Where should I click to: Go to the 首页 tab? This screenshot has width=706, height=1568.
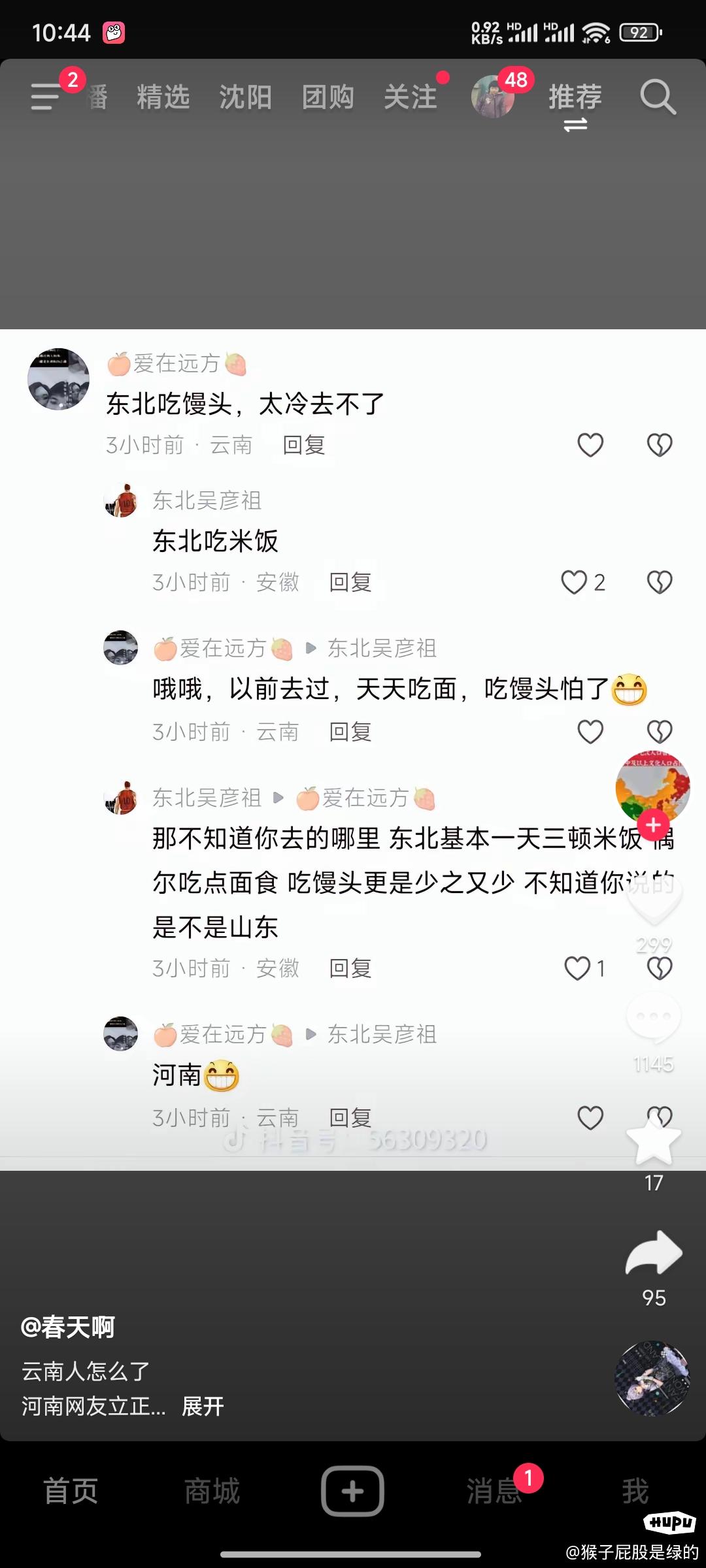71,1492
